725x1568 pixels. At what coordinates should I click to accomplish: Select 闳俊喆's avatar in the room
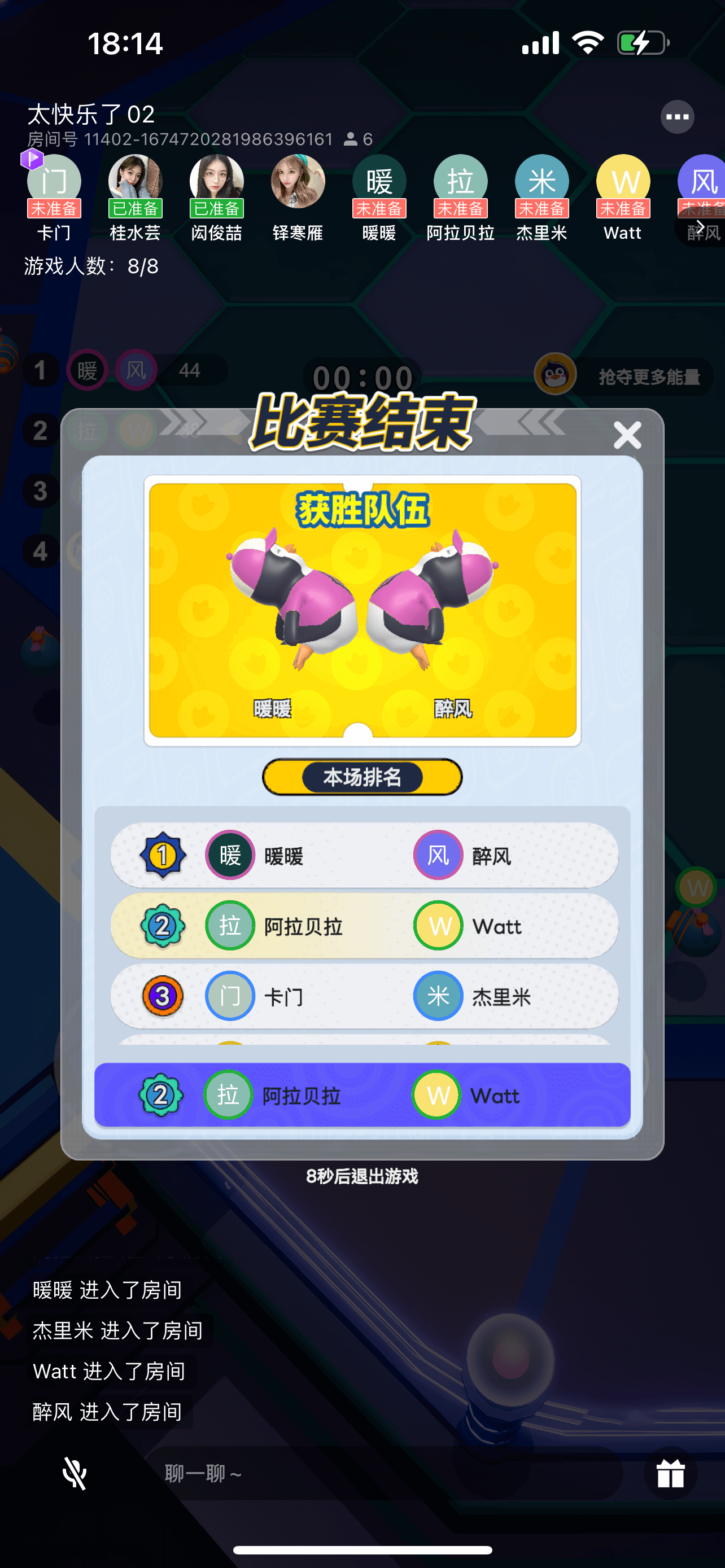click(217, 181)
